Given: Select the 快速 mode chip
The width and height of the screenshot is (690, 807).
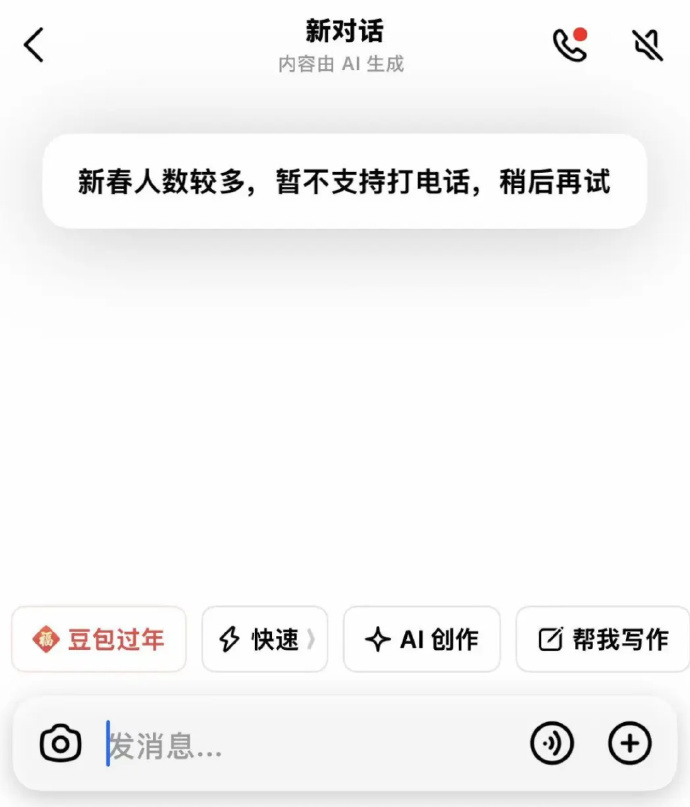Looking at the screenshot, I should [x=264, y=639].
